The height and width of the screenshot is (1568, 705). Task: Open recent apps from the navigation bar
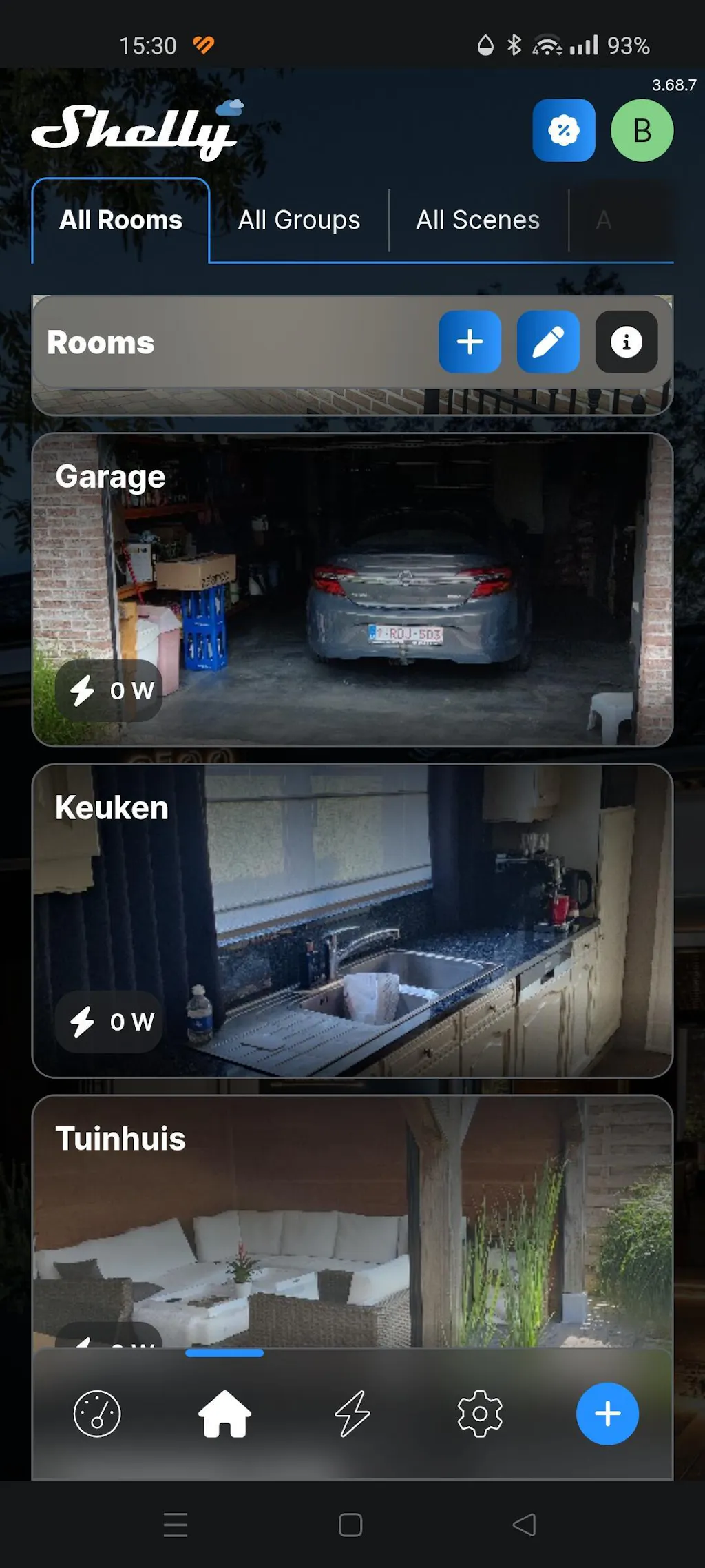176,1525
